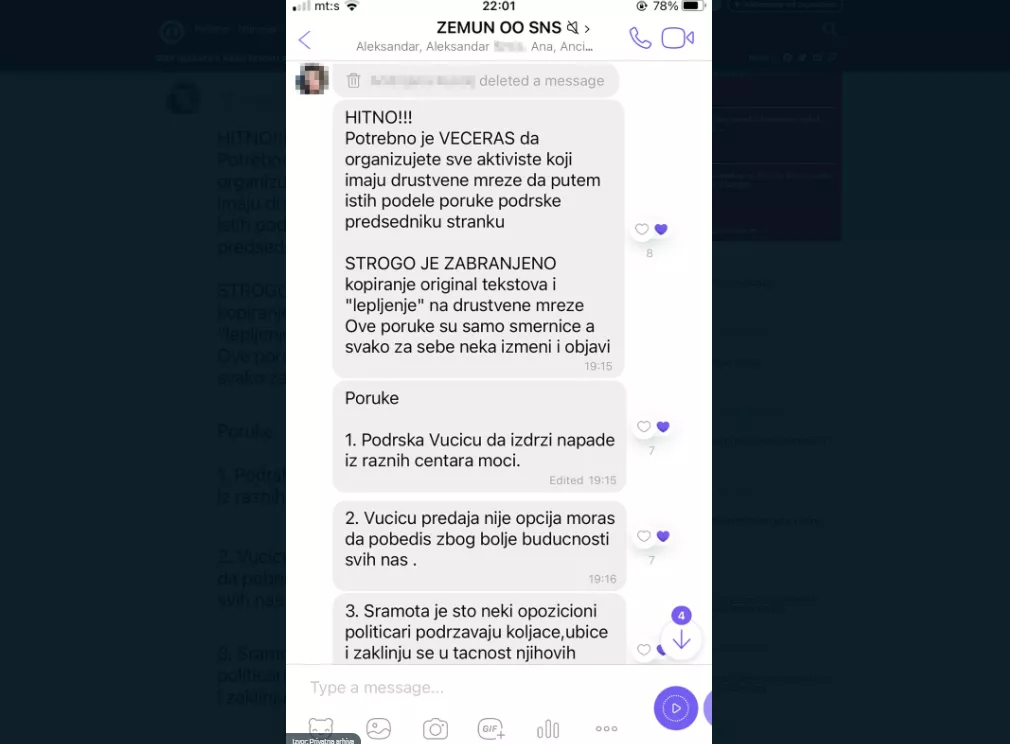This screenshot has height=744, width=1010.
Task: Open the sticker picker
Action: 320,729
